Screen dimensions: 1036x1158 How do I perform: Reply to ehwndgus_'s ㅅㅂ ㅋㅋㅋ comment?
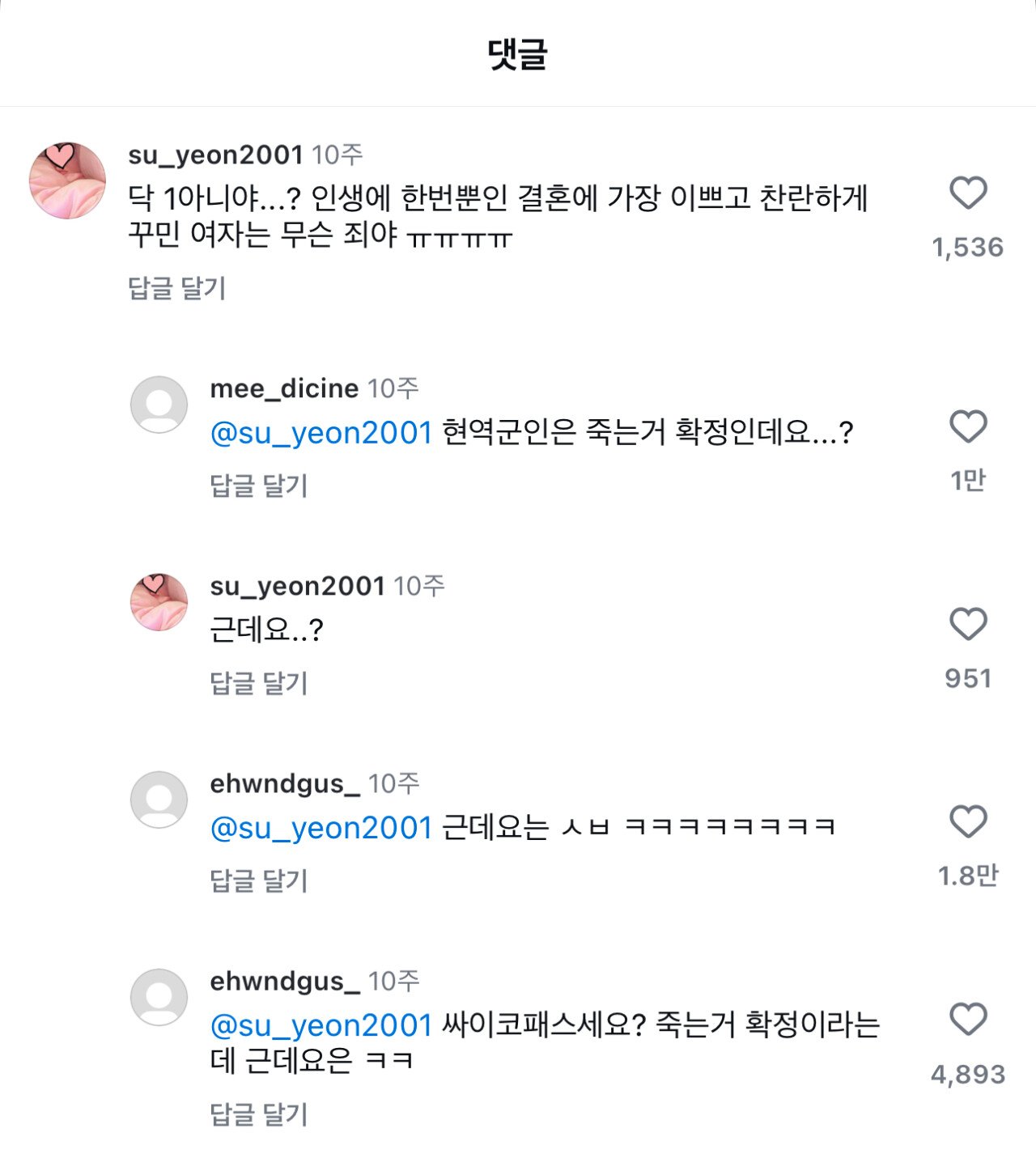pos(259,880)
